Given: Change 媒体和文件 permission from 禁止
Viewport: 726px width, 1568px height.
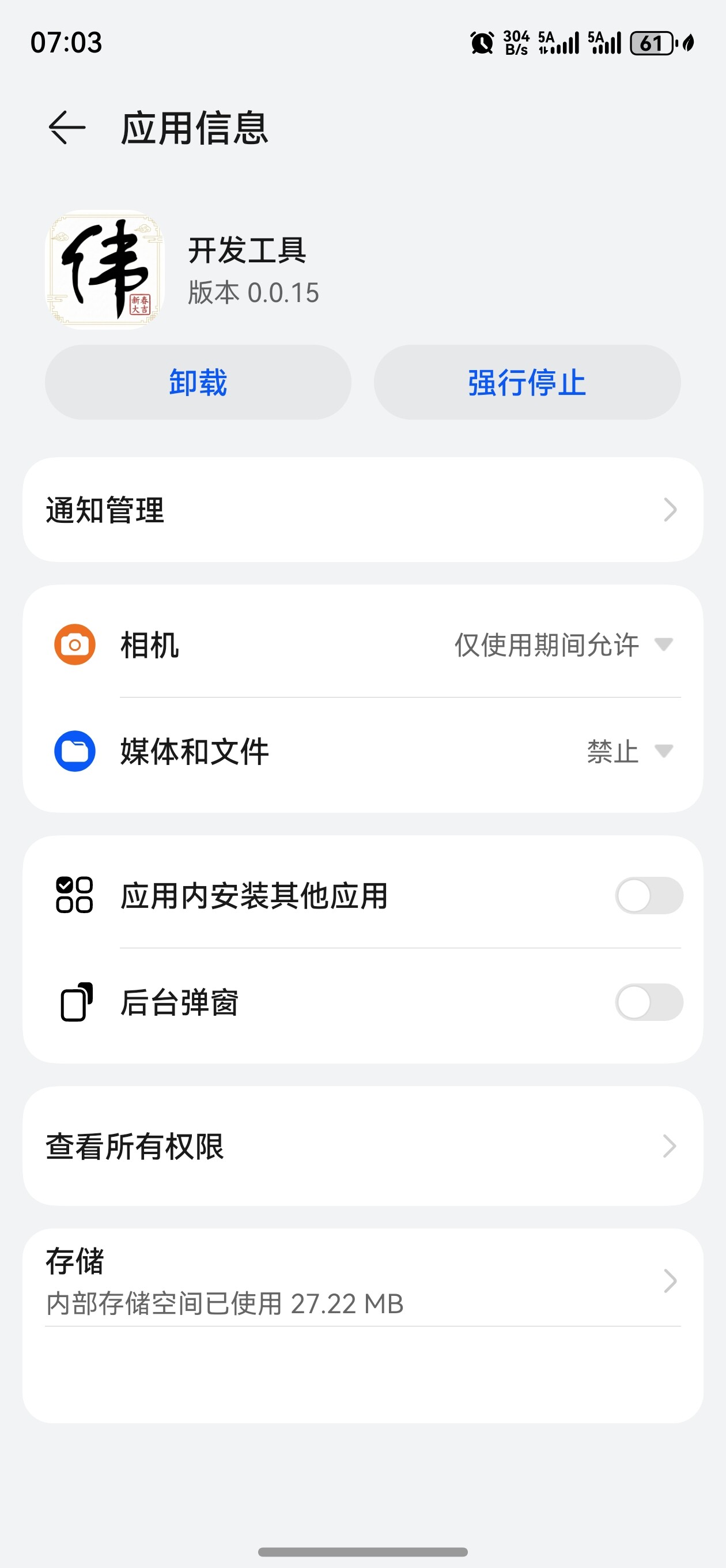Looking at the screenshot, I should point(630,751).
